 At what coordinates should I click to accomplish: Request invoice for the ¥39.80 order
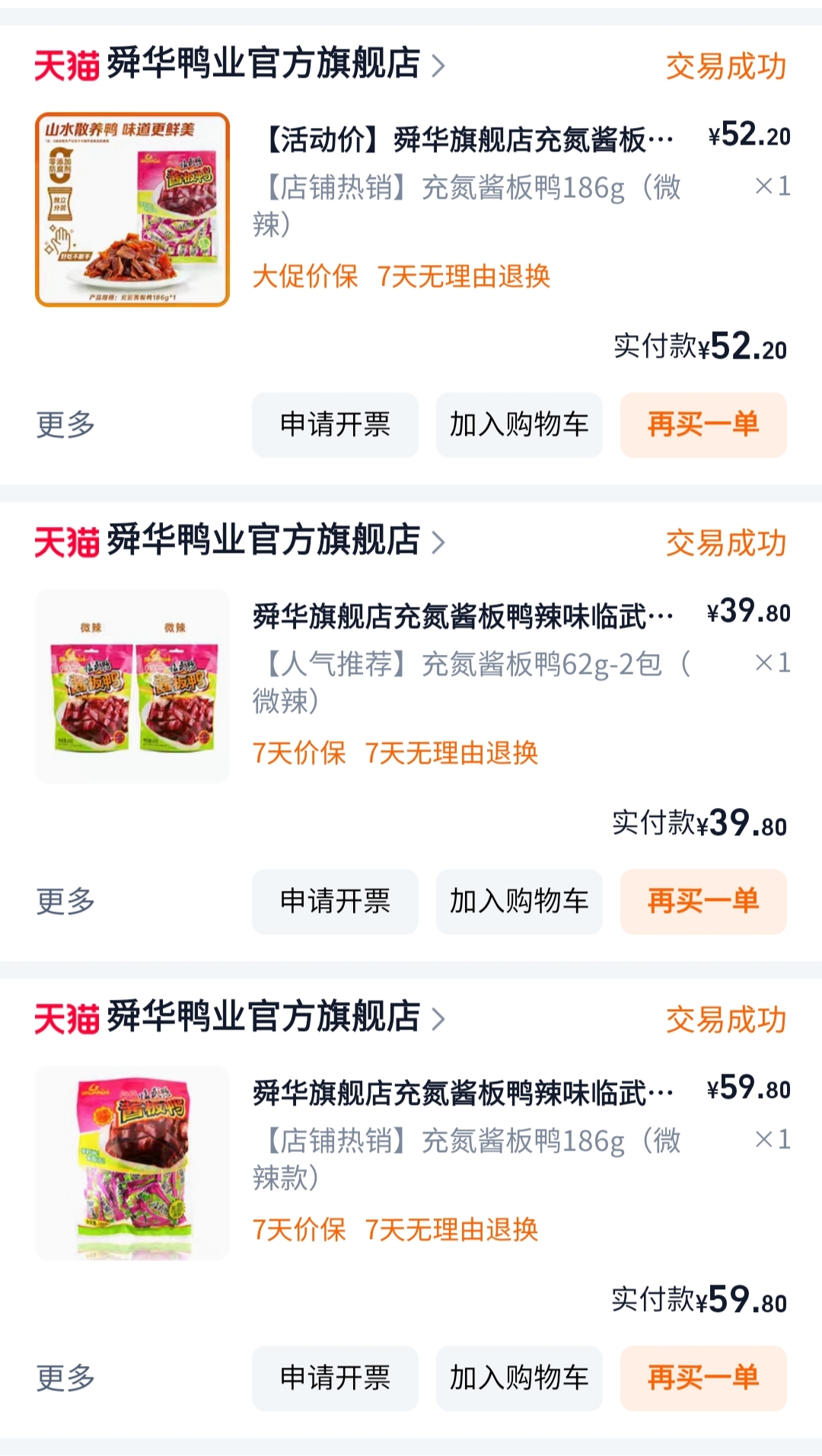(335, 902)
